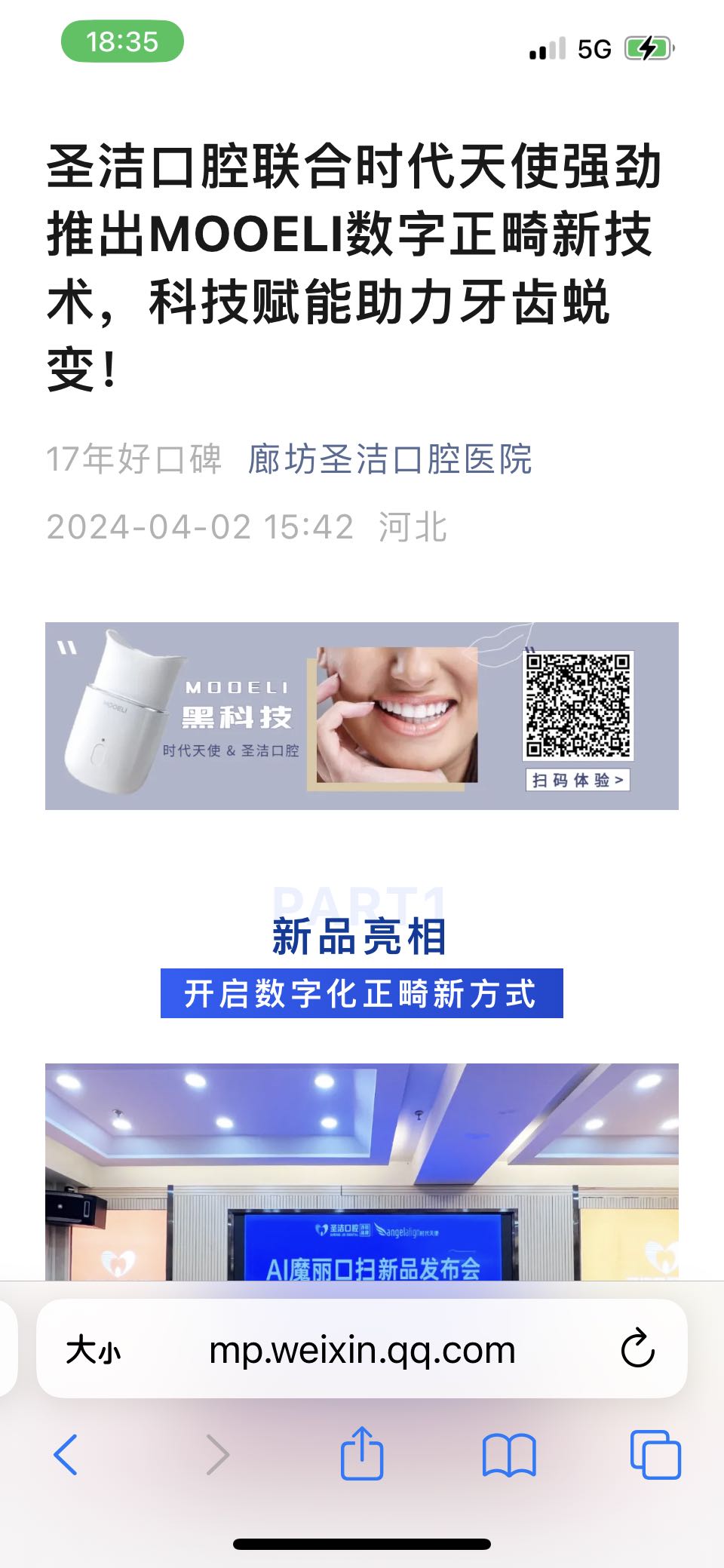
Task: Open the 廊坊圣洁口腔医院 account link
Action: click(x=390, y=459)
